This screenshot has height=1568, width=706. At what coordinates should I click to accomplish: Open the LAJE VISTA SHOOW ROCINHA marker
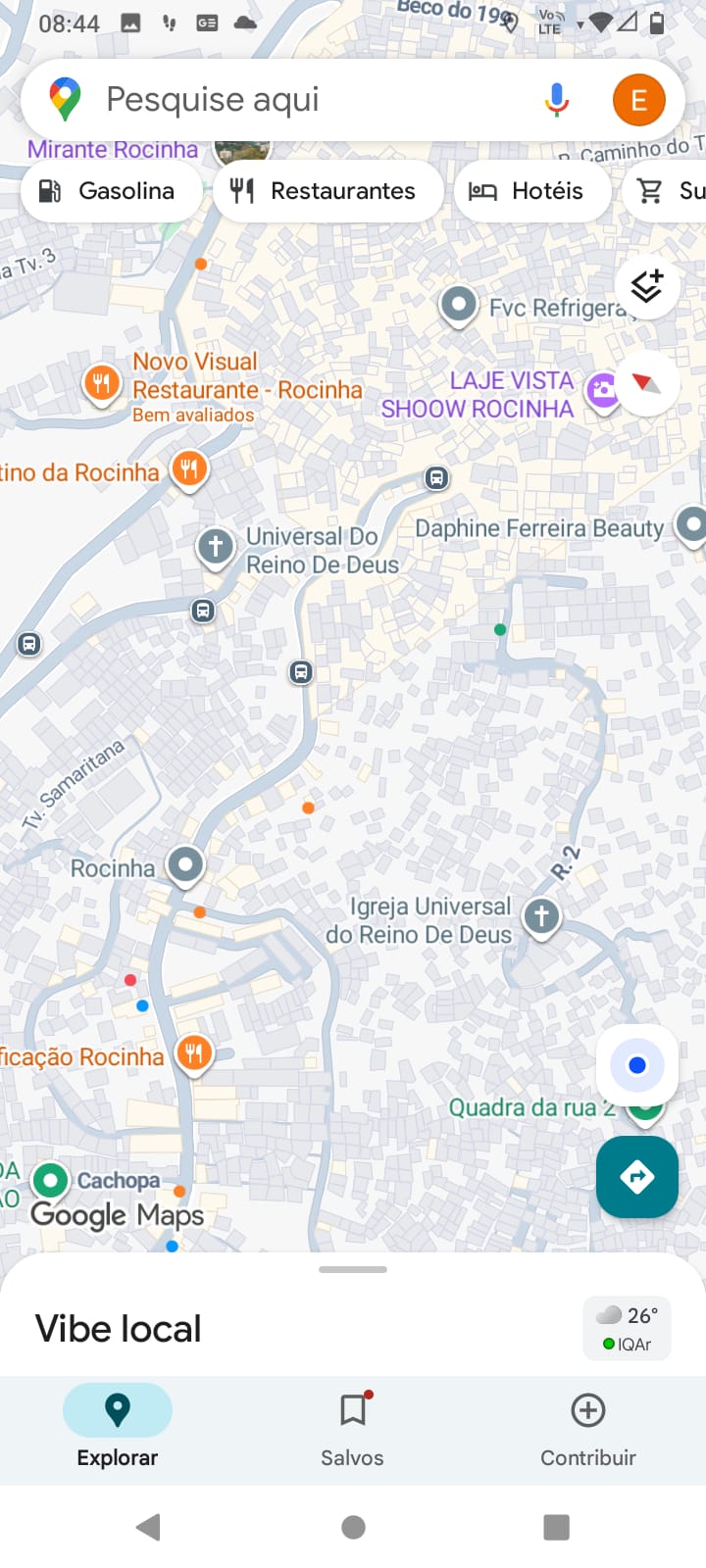(x=601, y=391)
